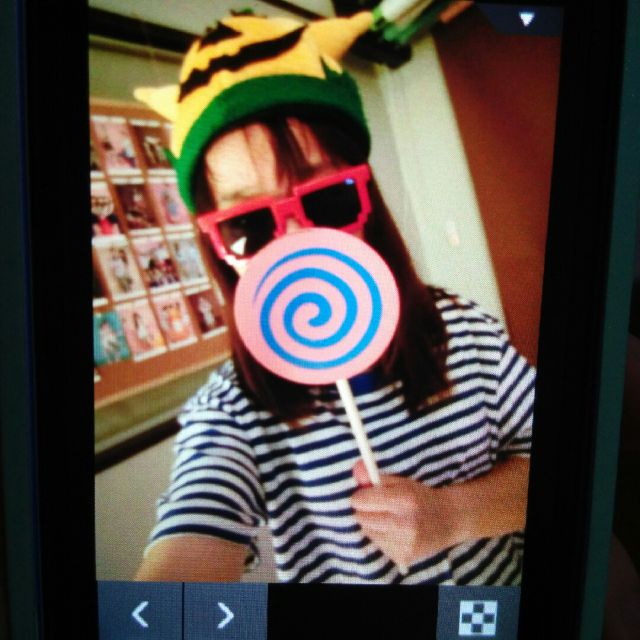Go to the previous photo
This screenshot has height=640, width=640.
click(x=140, y=613)
